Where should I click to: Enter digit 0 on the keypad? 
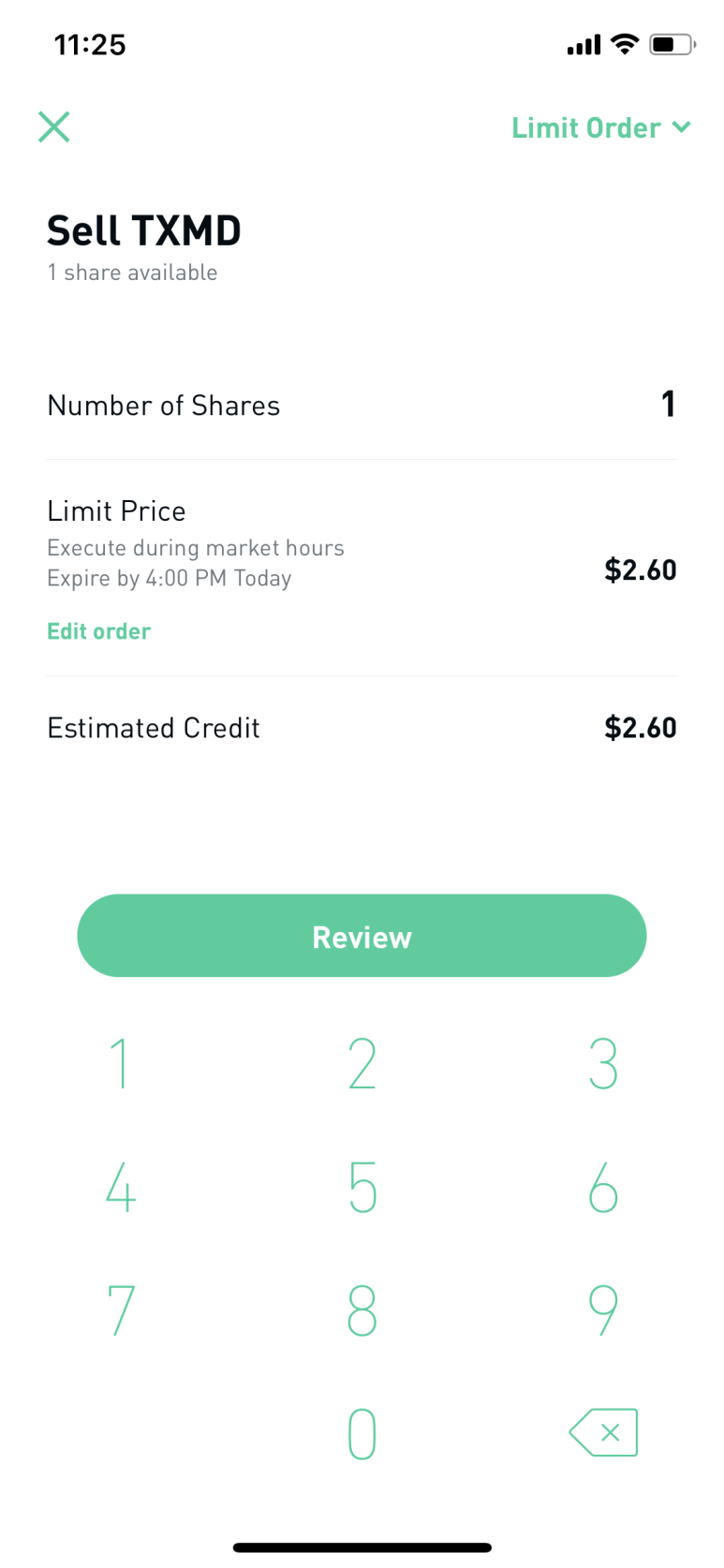pos(362,1434)
